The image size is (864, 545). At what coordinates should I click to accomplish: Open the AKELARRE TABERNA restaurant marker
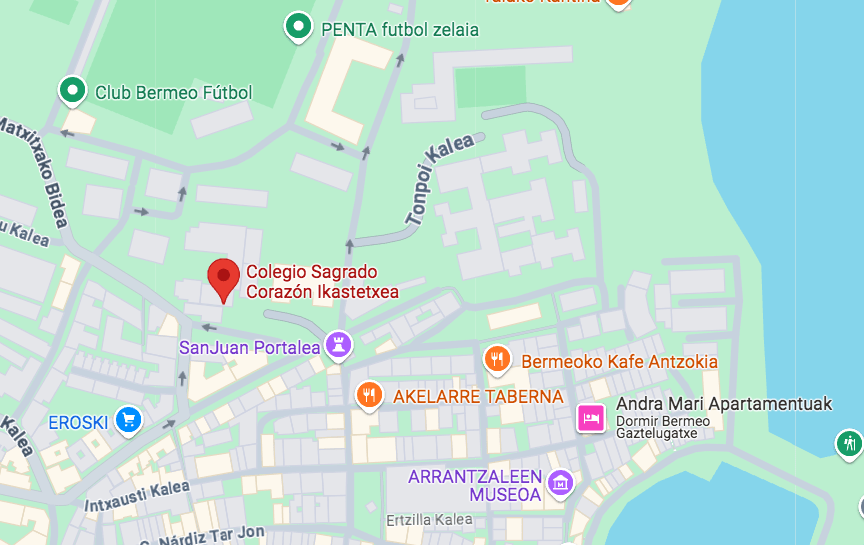pyautogui.click(x=370, y=396)
